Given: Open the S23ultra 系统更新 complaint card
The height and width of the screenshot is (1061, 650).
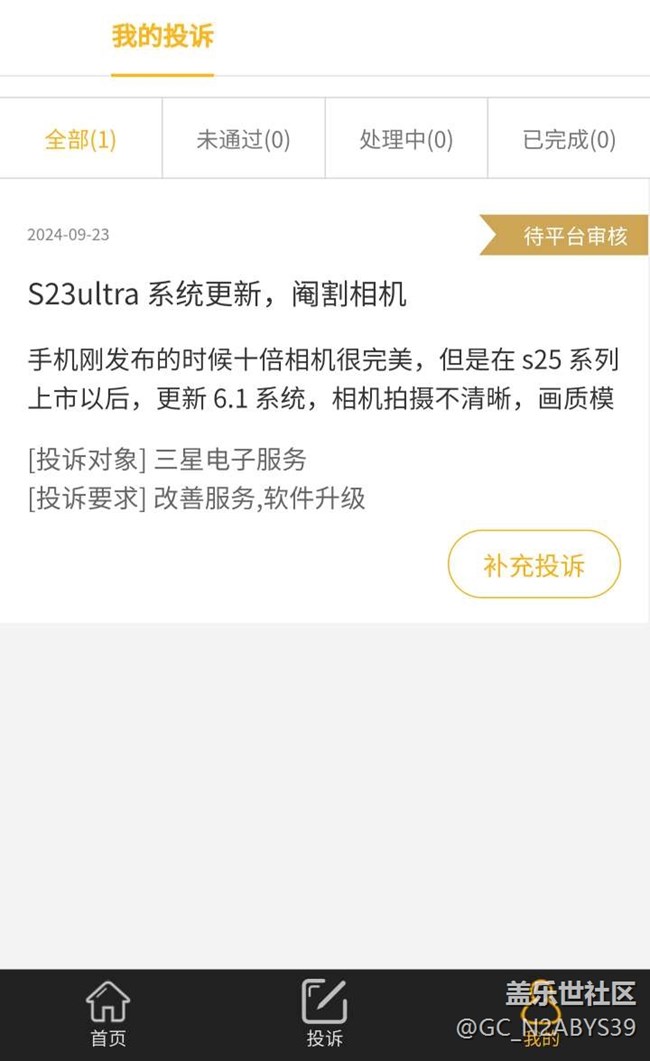Looking at the screenshot, I should pos(217,295).
